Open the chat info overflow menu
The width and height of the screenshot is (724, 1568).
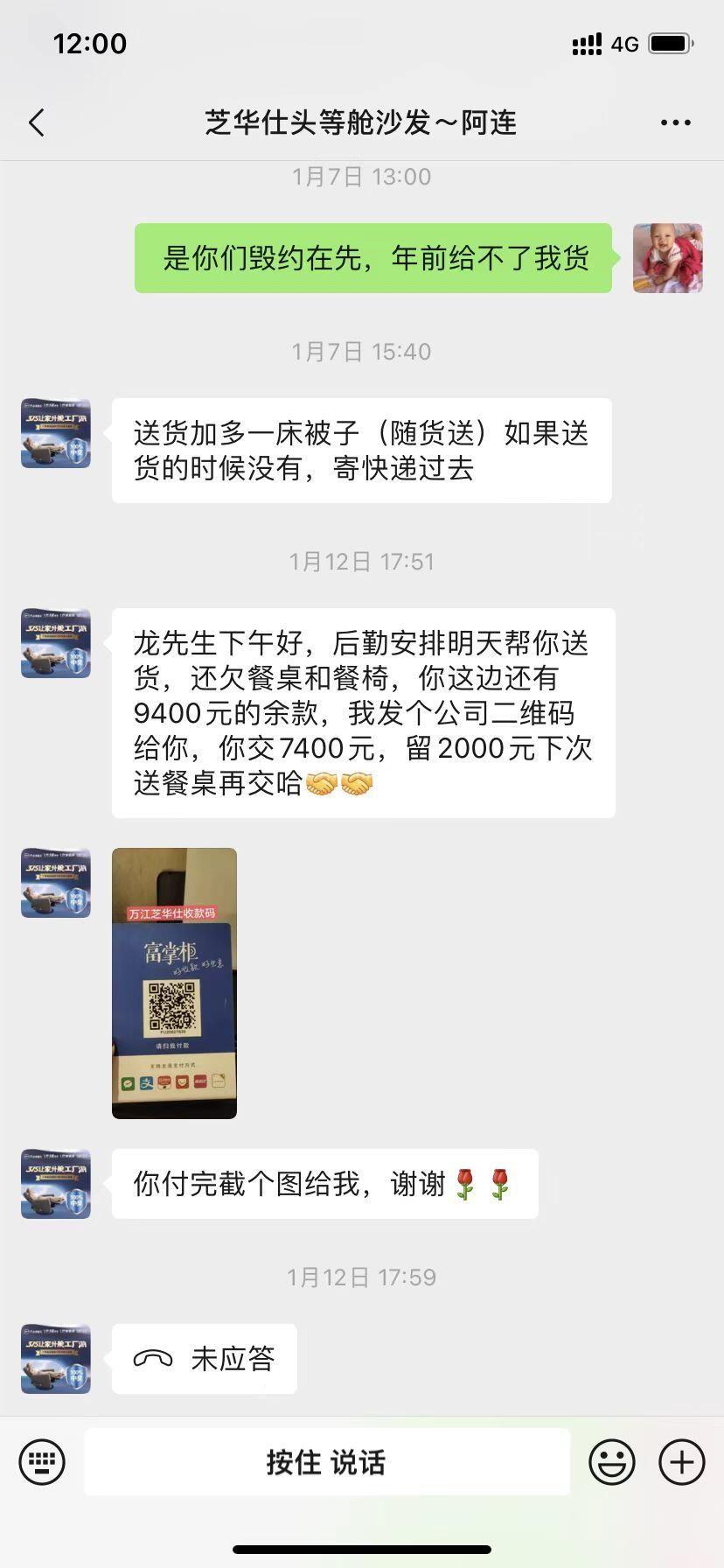pyautogui.click(x=675, y=122)
